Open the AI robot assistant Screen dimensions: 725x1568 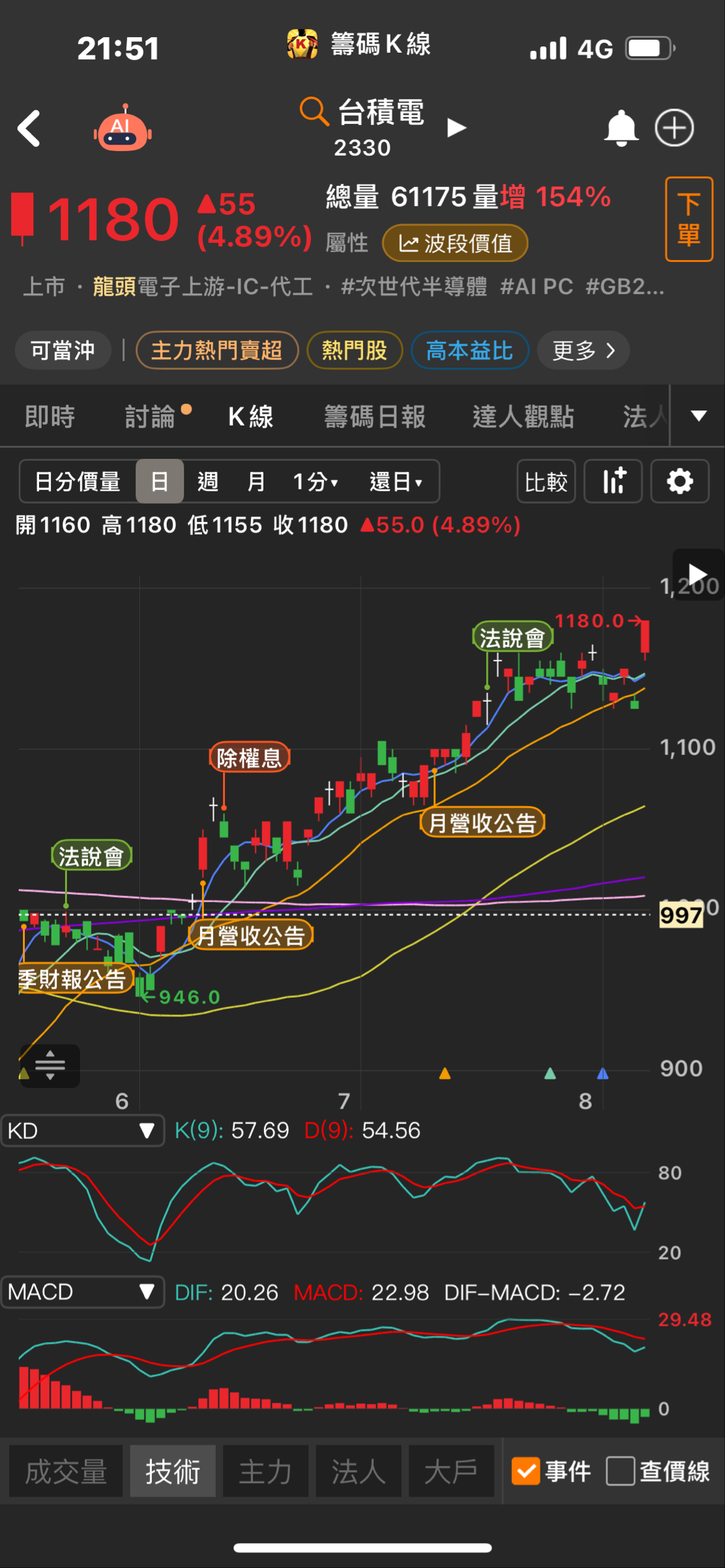(123, 128)
